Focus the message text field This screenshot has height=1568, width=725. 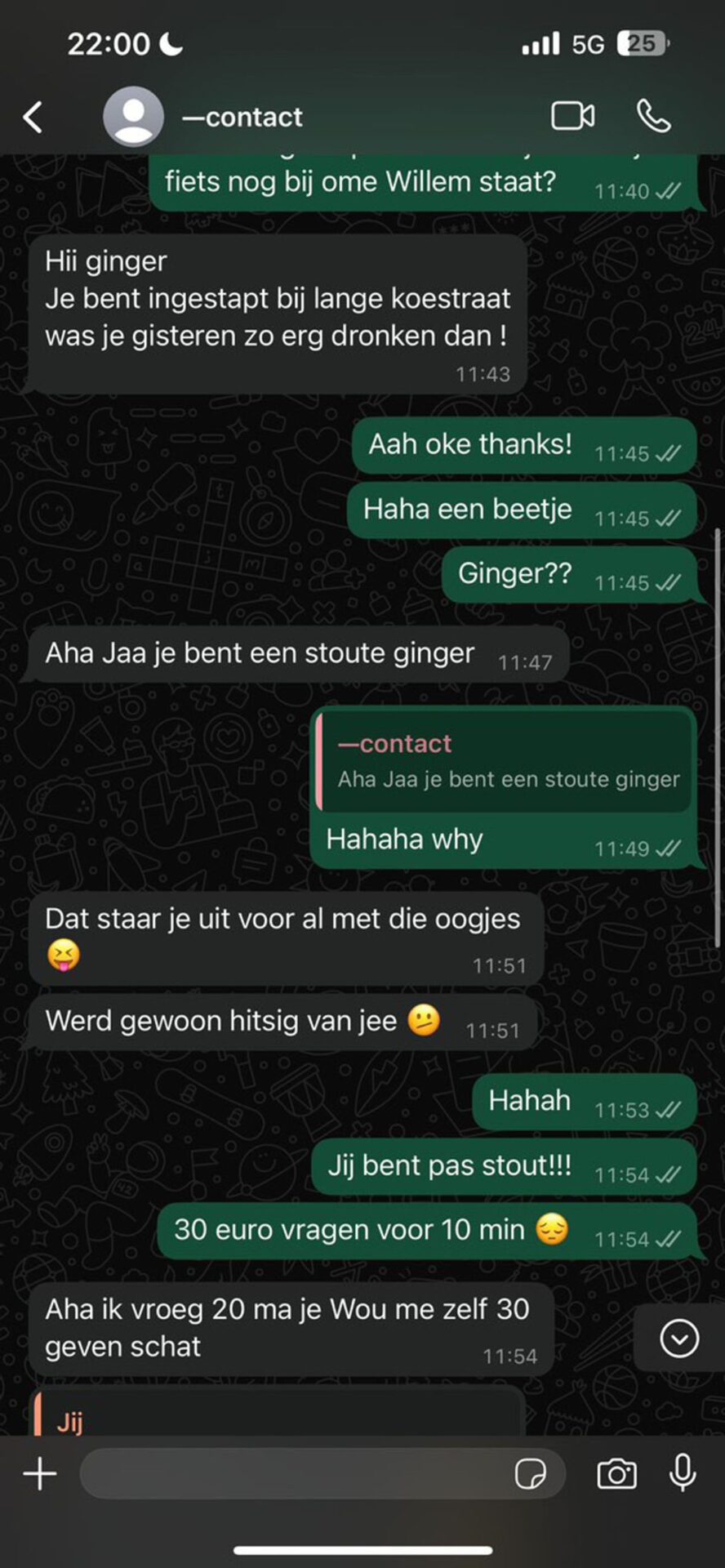[294, 1474]
